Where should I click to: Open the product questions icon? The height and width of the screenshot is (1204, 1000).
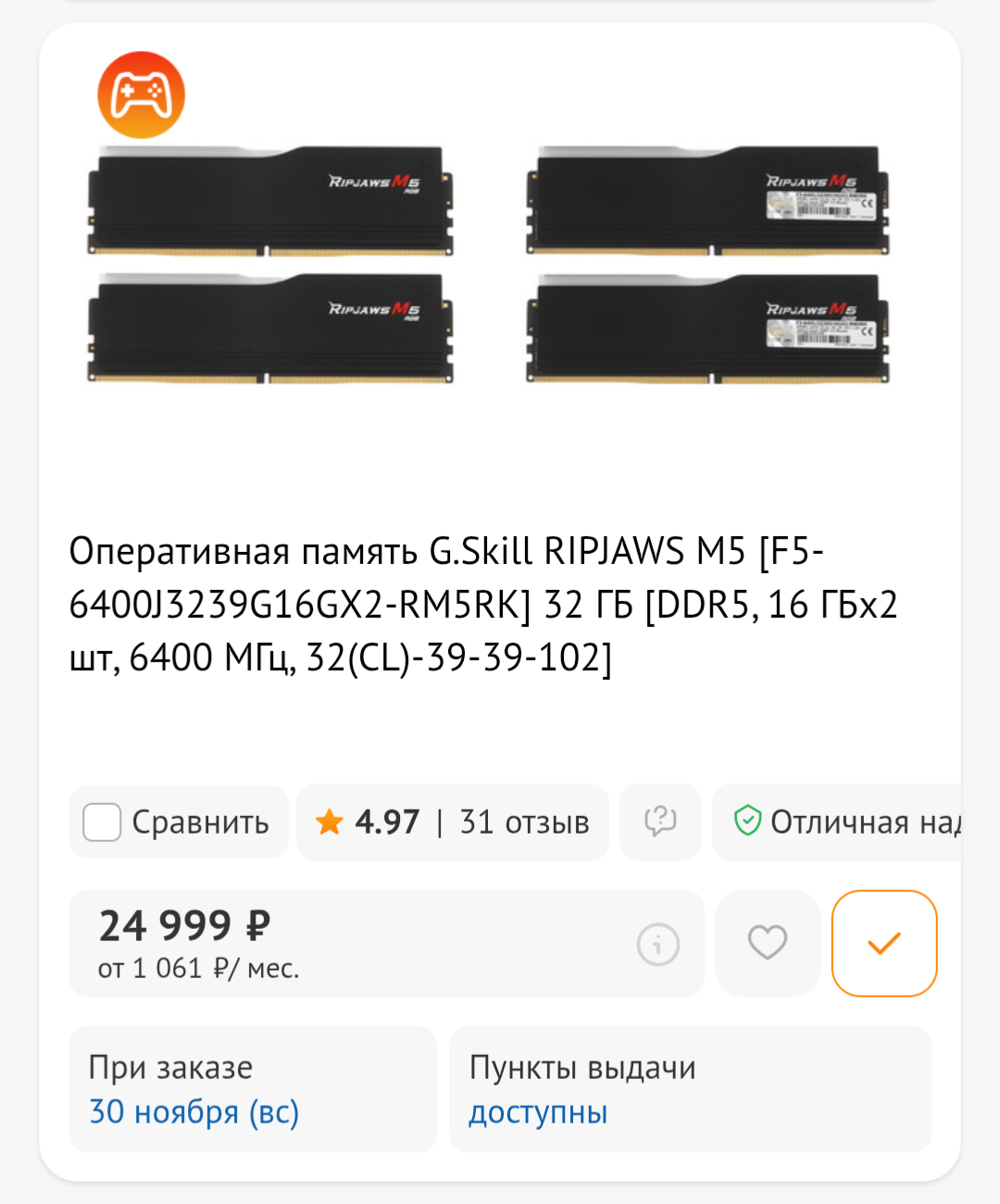(660, 822)
